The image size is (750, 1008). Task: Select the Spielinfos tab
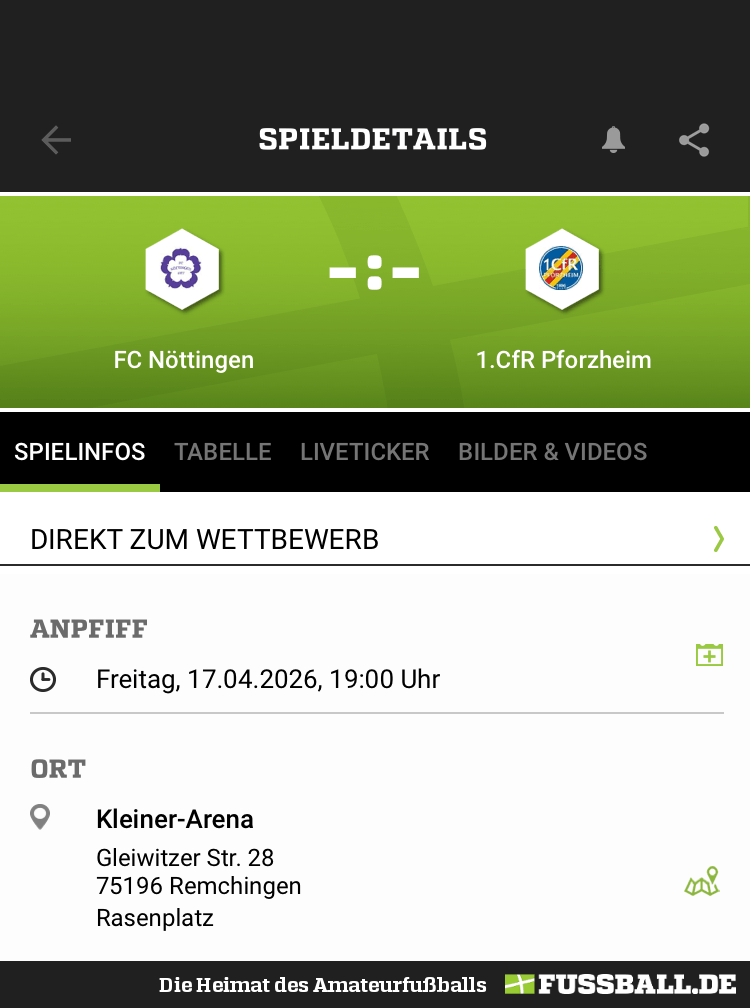(x=79, y=452)
